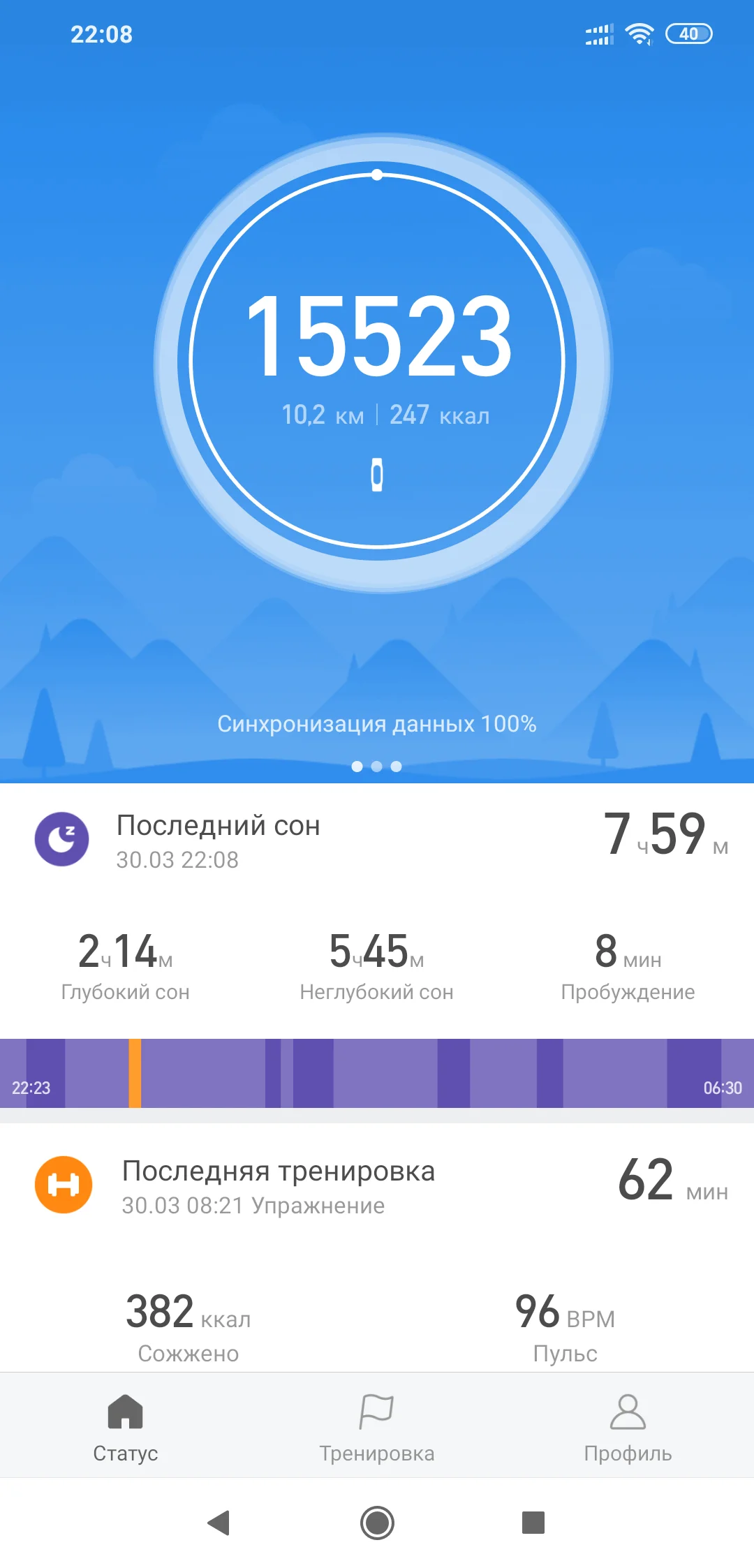
Task: Tap the goal marker dot atop the ring
Action: (x=377, y=176)
